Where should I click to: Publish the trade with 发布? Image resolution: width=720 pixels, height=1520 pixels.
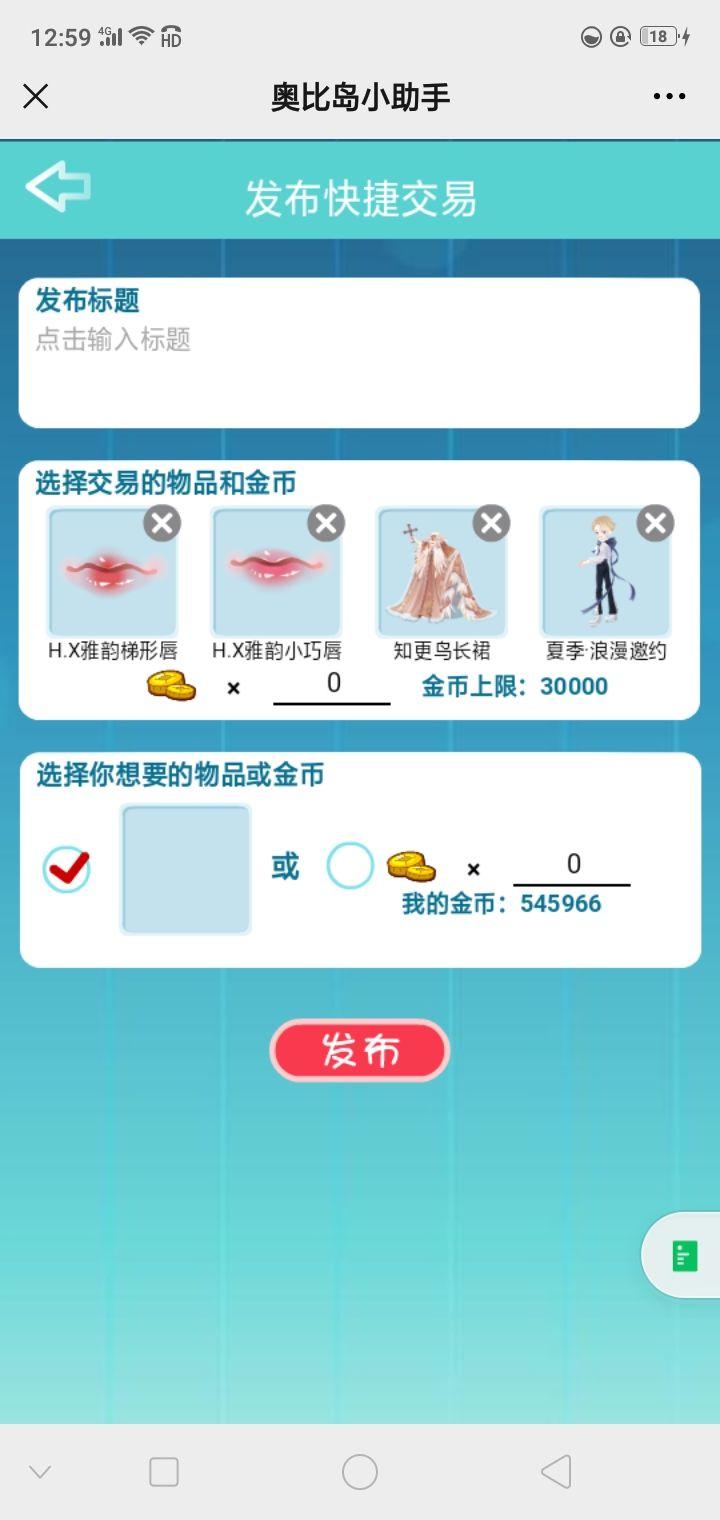[360, 1050]
